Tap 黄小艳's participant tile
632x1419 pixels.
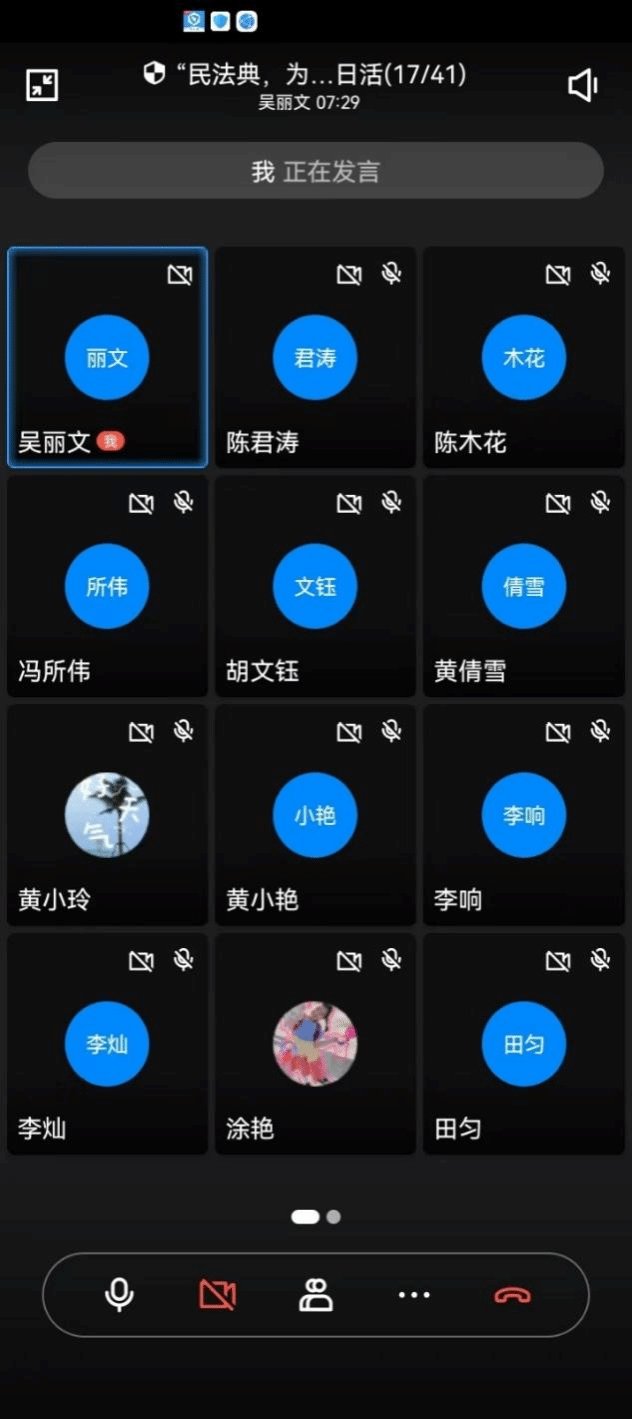pyautogui.click(x=315, y=815)
